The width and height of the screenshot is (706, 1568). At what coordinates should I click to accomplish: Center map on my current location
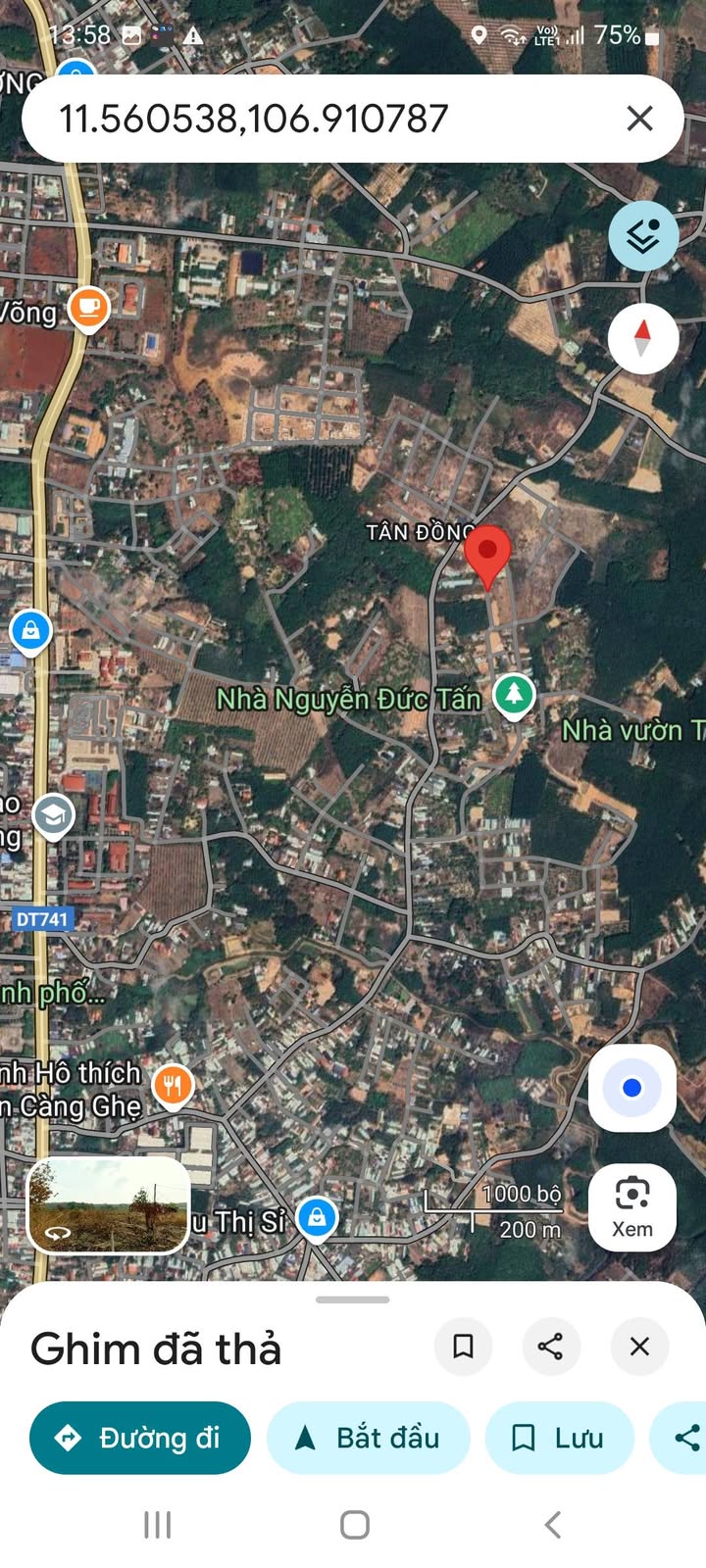point(631,1088)
